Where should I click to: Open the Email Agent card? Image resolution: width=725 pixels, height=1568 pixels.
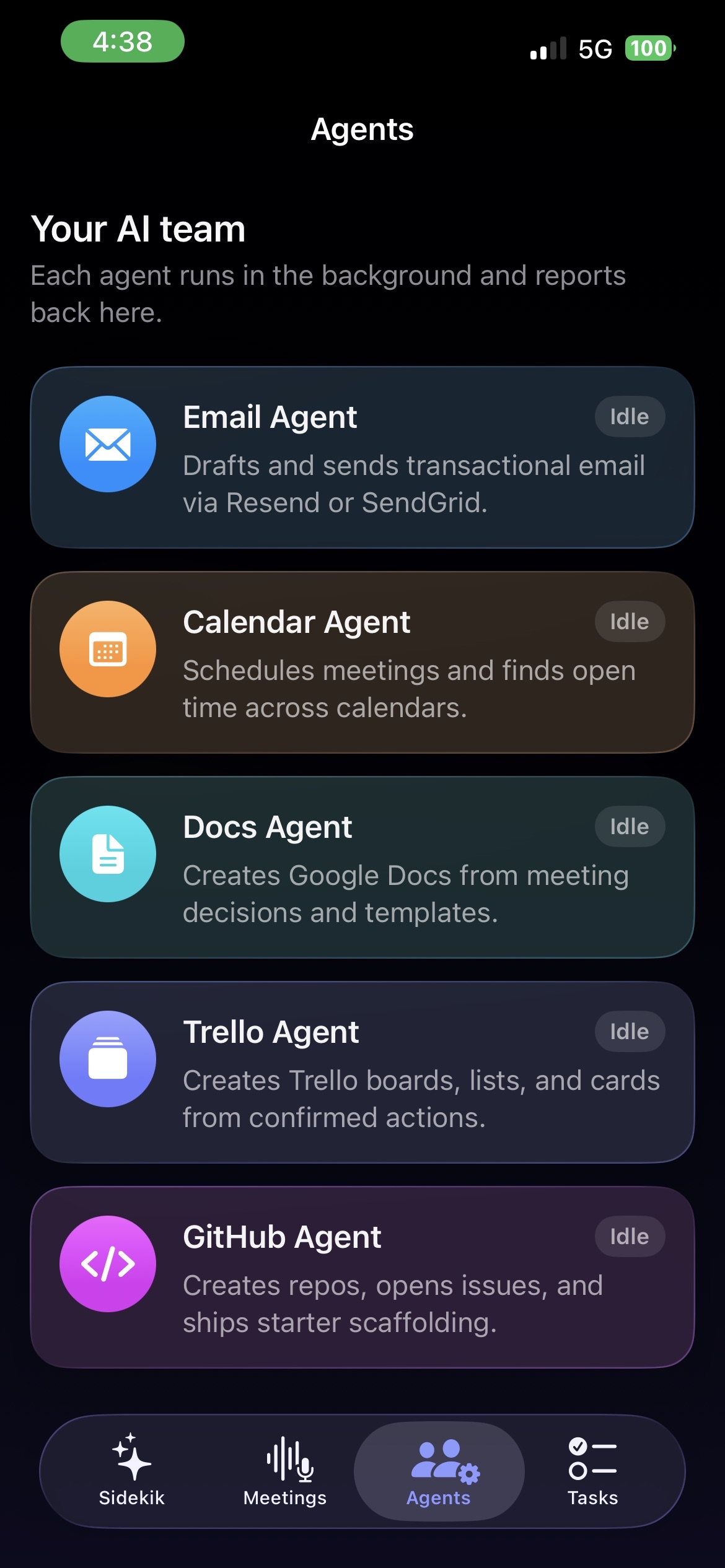(x=362, y=457)
